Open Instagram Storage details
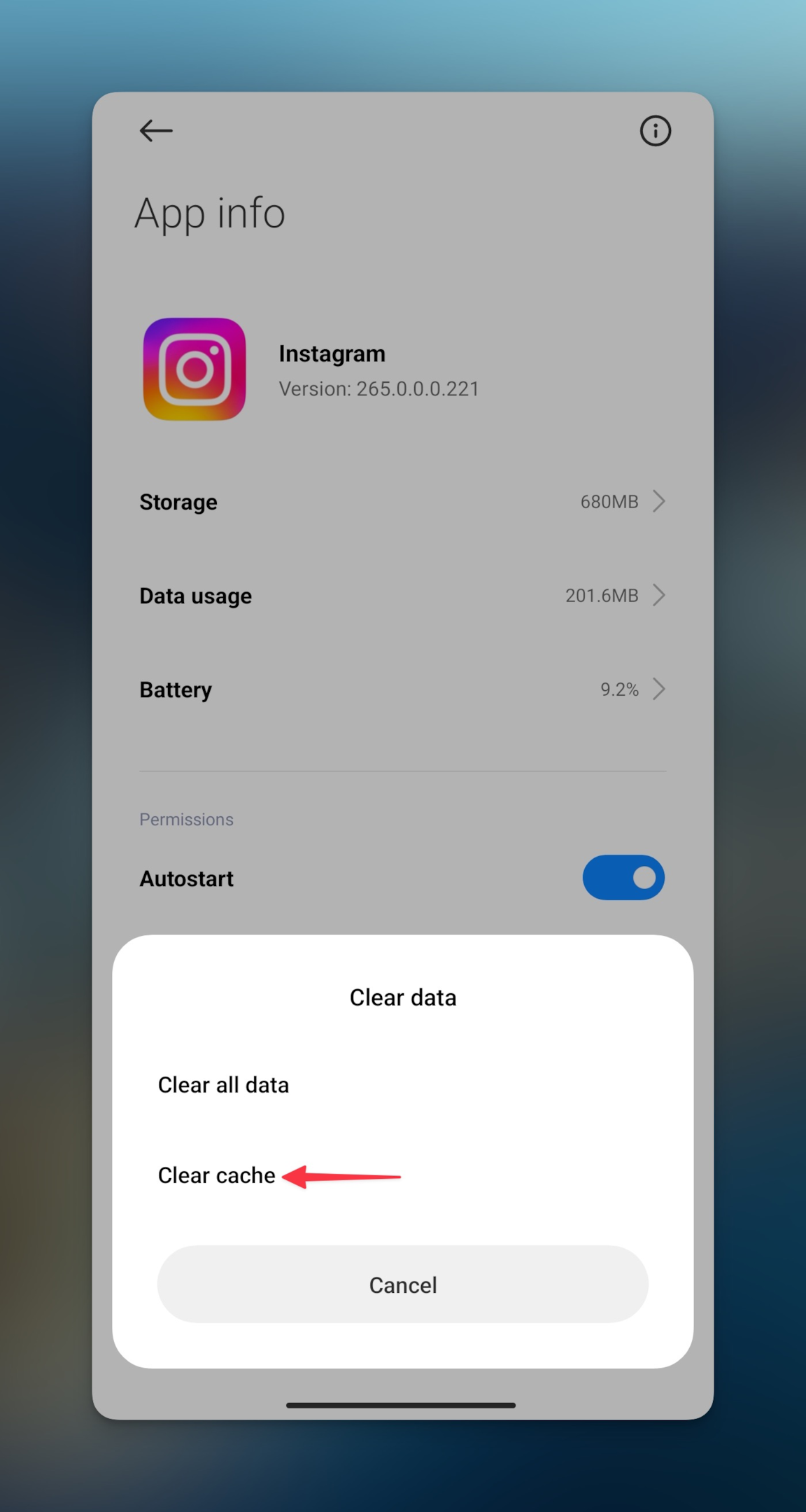Viewport: 806px width, 1512px height. (x=402, y=502)
